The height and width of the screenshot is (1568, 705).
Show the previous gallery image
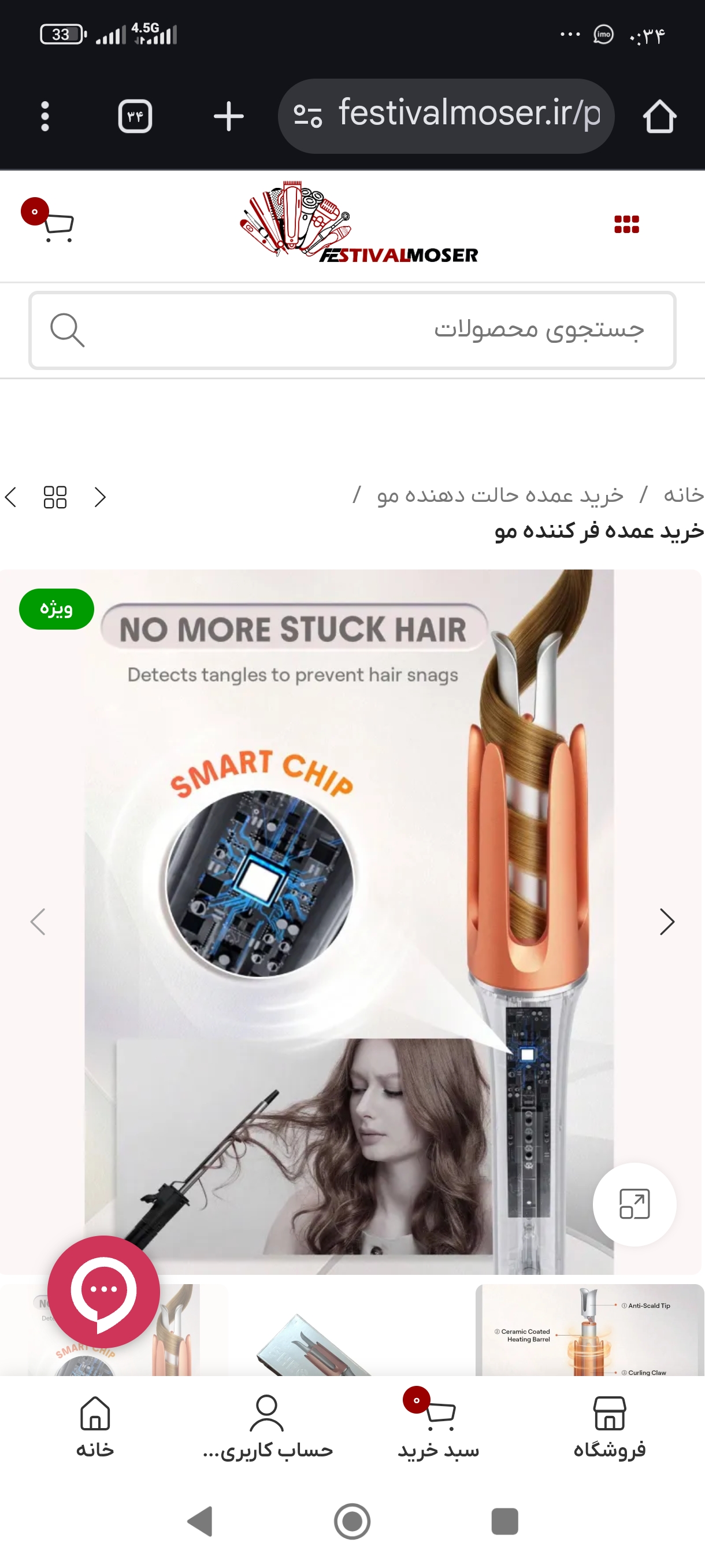tap(38, 922)
